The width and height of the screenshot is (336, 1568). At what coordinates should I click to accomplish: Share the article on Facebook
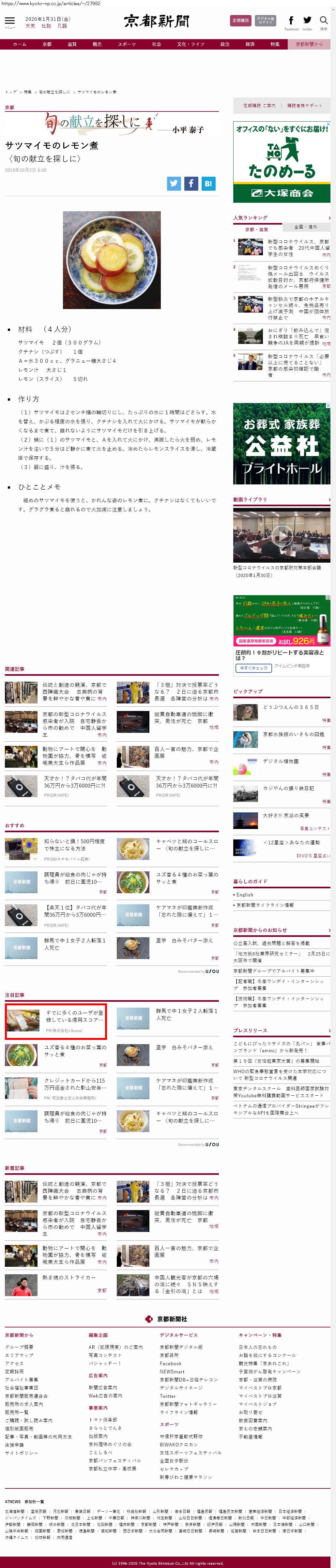[191, 183]
